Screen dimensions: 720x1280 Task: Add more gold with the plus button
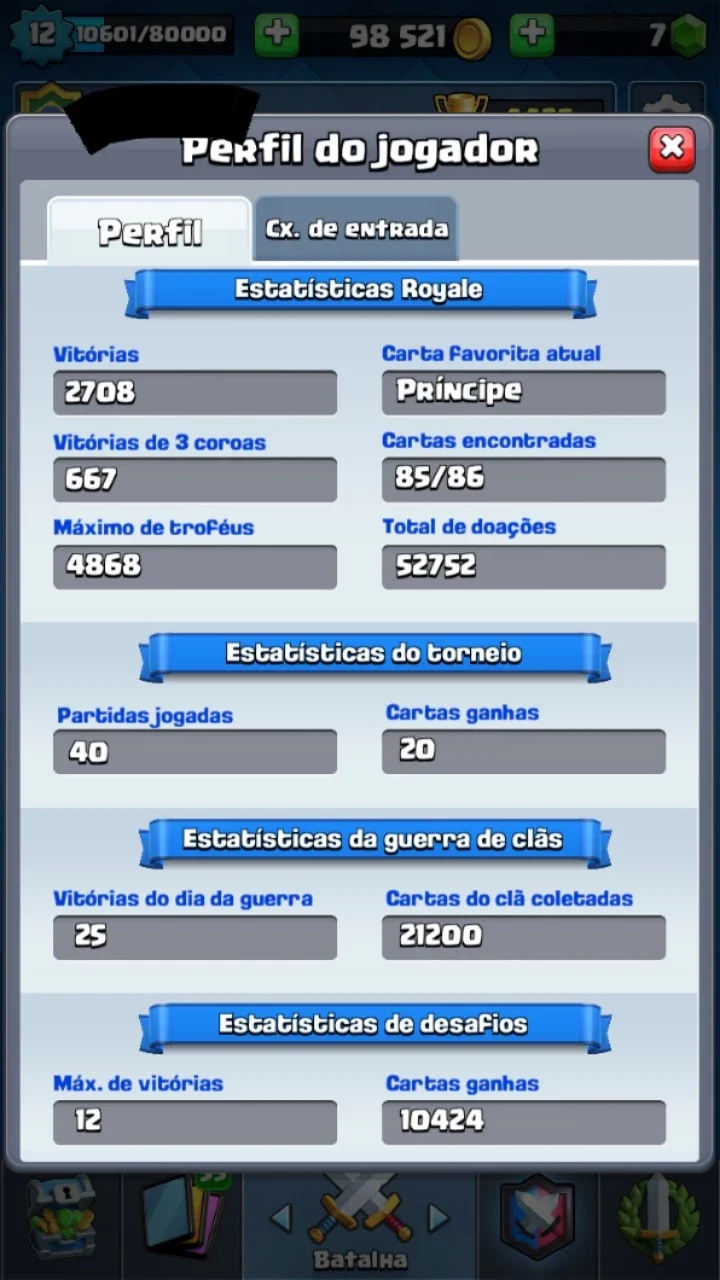click(277, 36)
